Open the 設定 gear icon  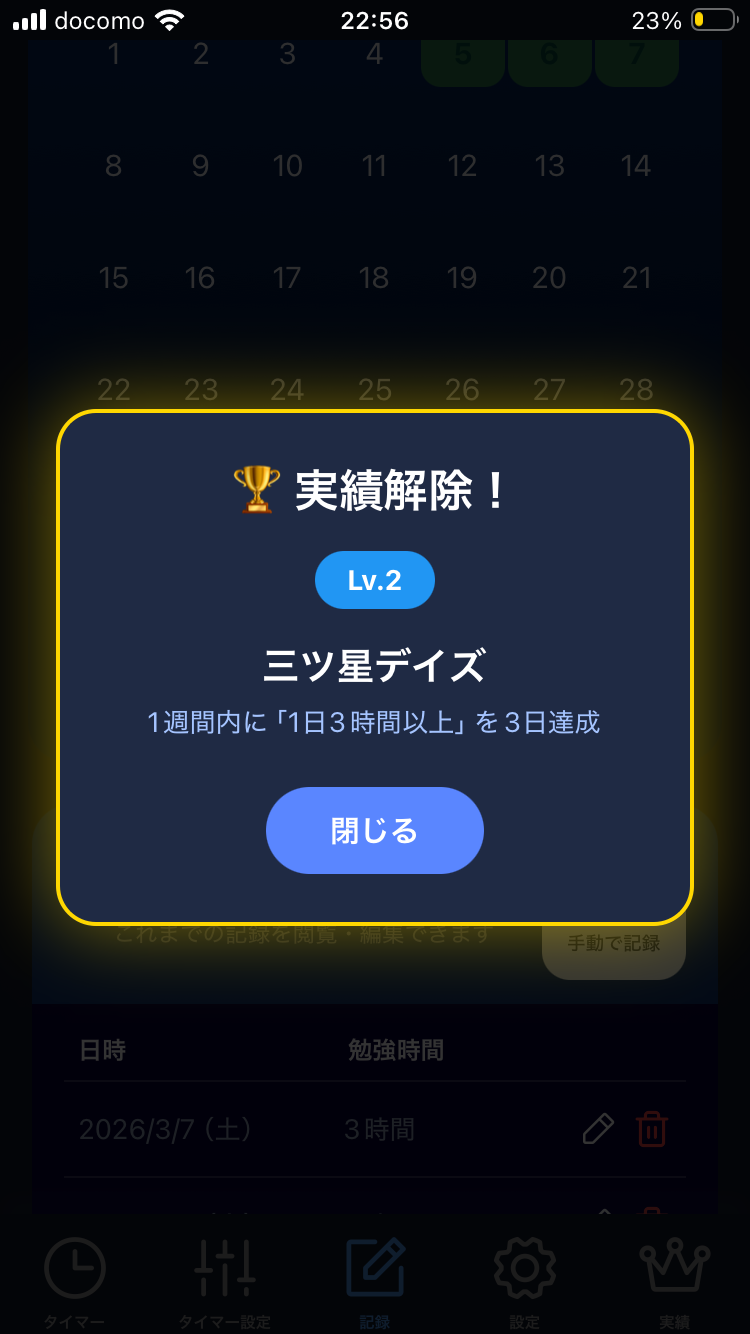(524, 1267)
